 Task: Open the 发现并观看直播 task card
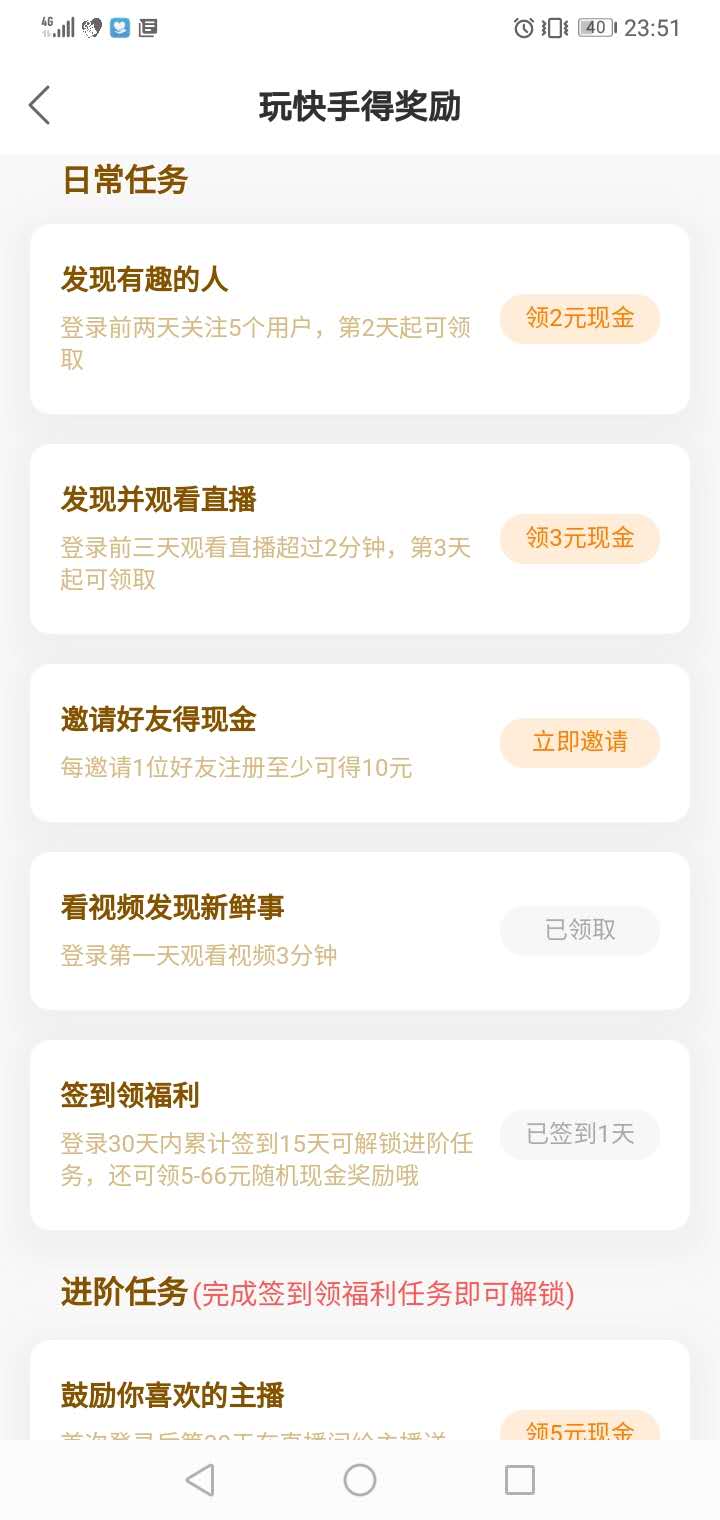(360, 539)
